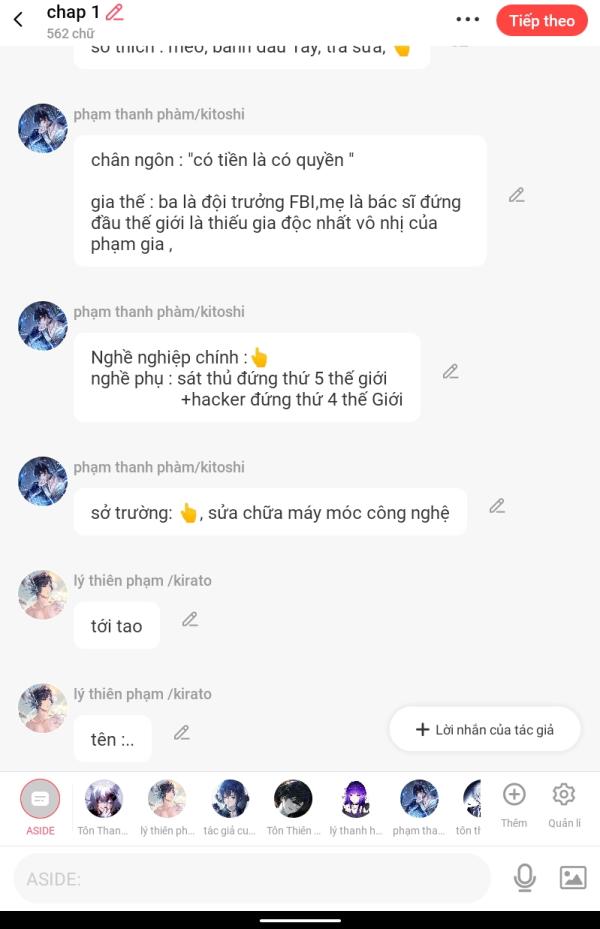Edit the tới tao message
The width and height of the screenshot is (600, 929).
[190, 620]
